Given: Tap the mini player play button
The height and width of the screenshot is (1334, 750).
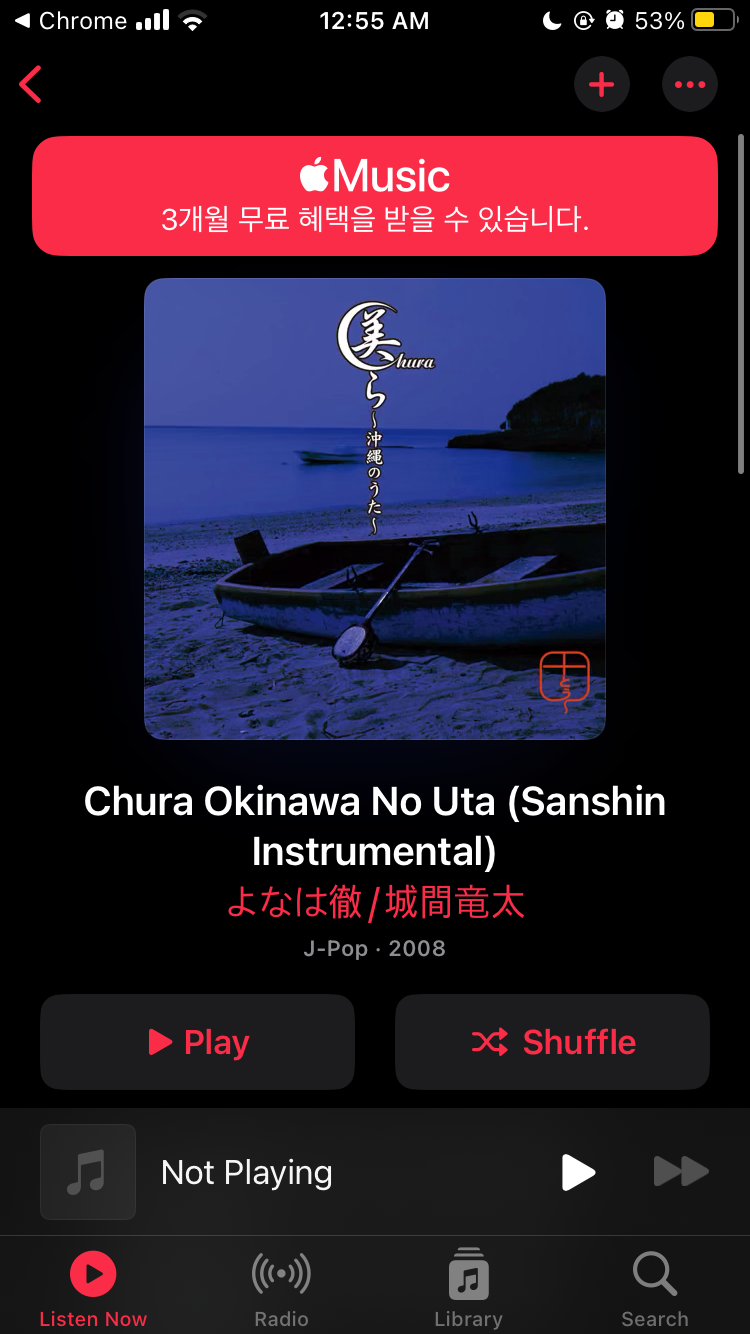Looking at the screenshot, I should 577,1172.
